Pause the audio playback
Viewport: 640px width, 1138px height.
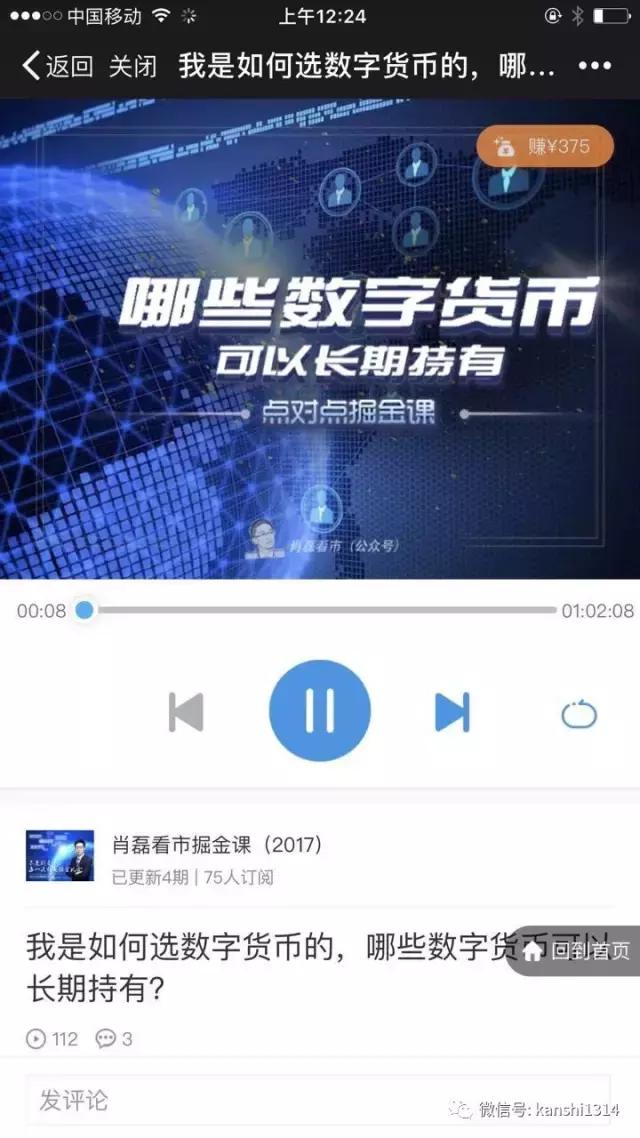coord(320,711)
